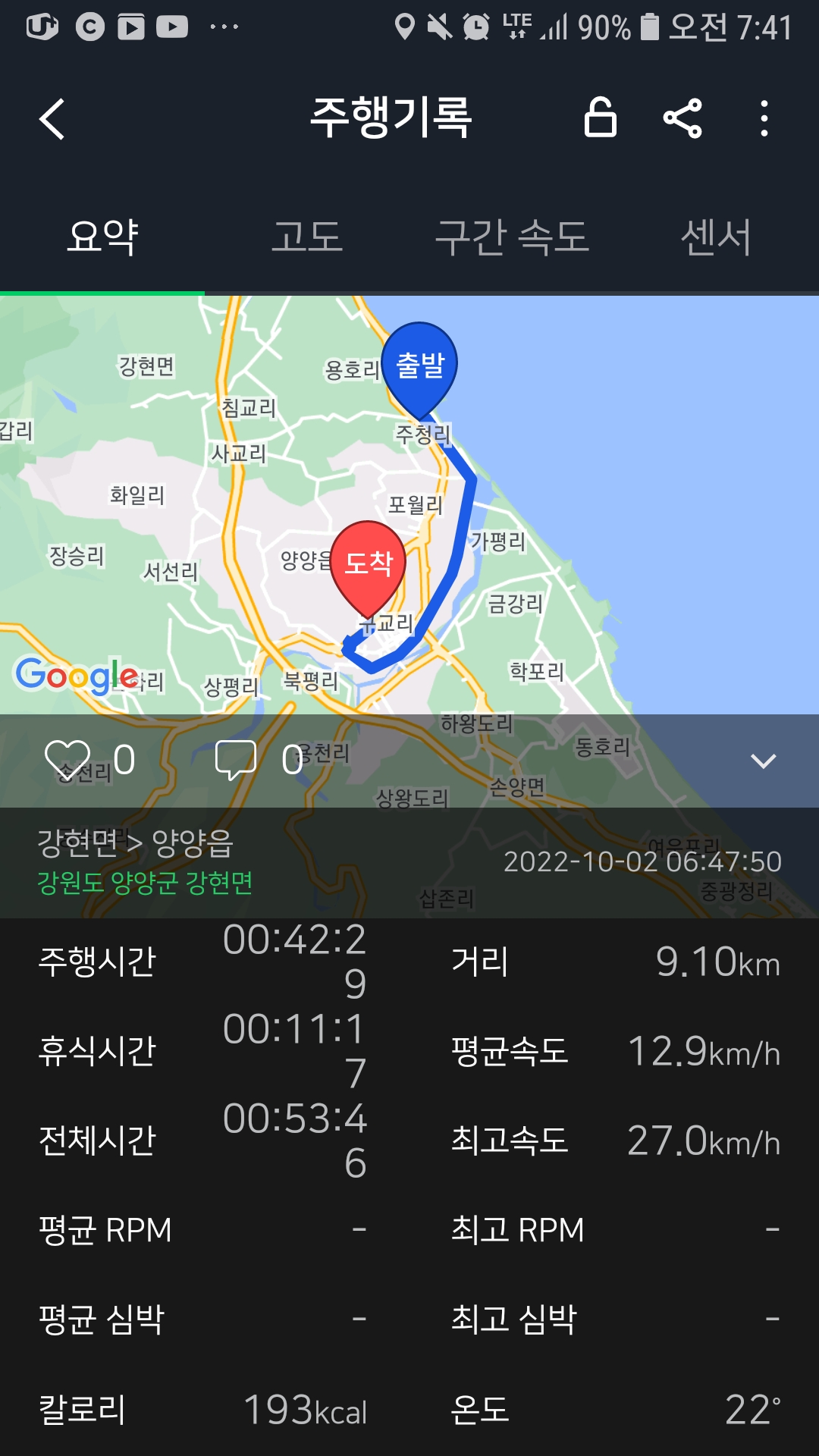The height and width of the screenshot is (1456, 819).
Task: Like this ride with the heart icon
Action: [x=67, y=760]
